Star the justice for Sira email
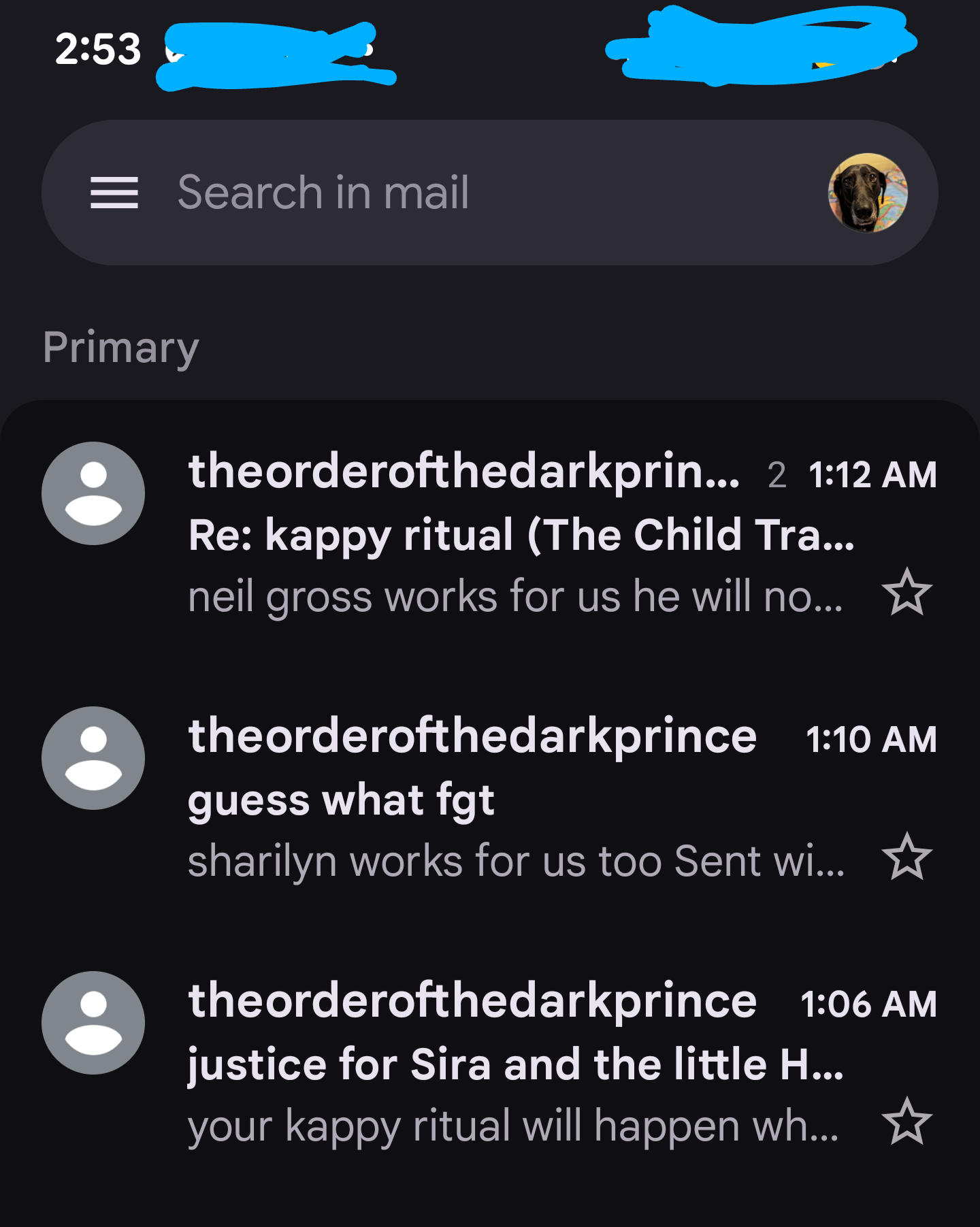The image size is (980, 1227). coord(906,1122)
